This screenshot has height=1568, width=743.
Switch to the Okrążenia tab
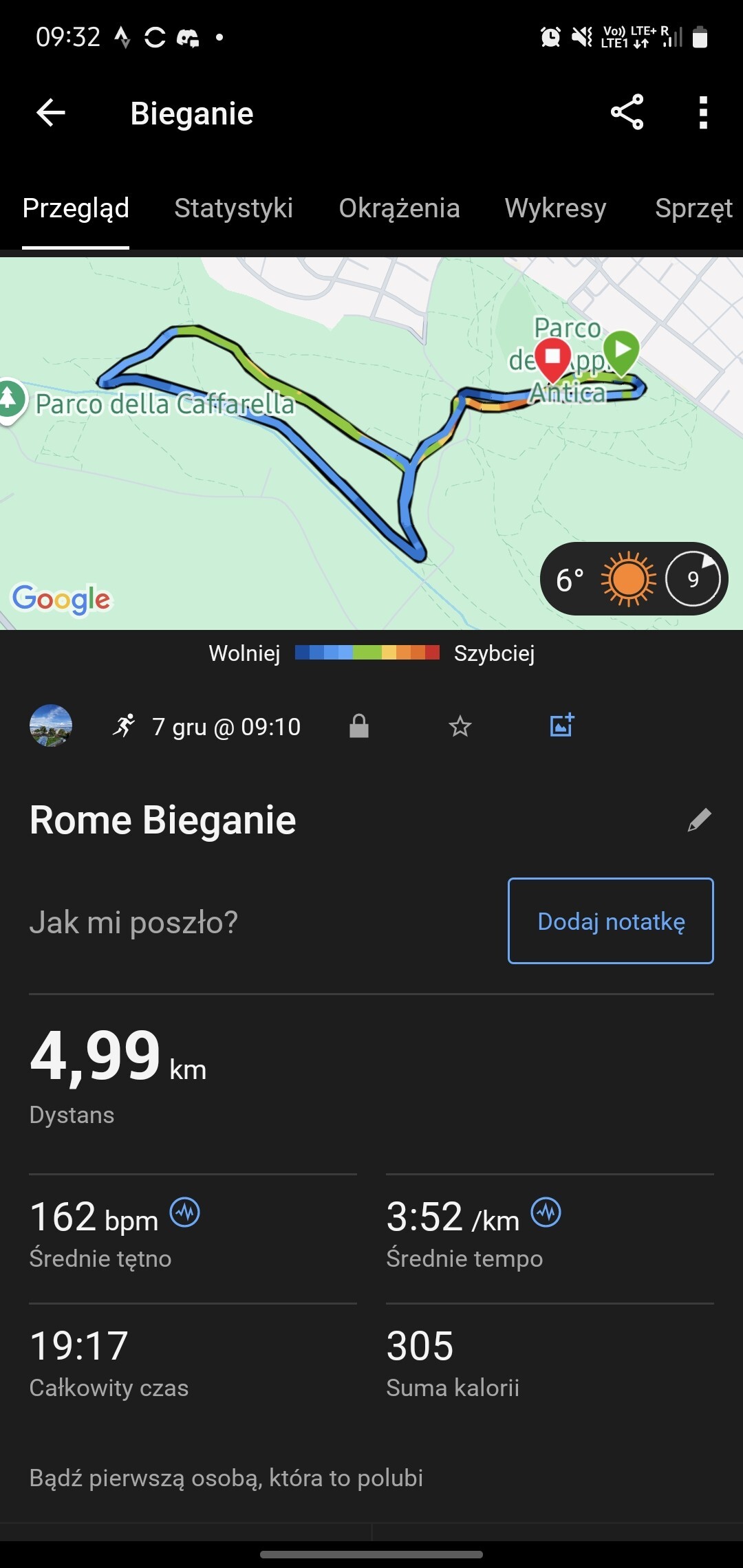pyautogui.click(x=399, y=208)
